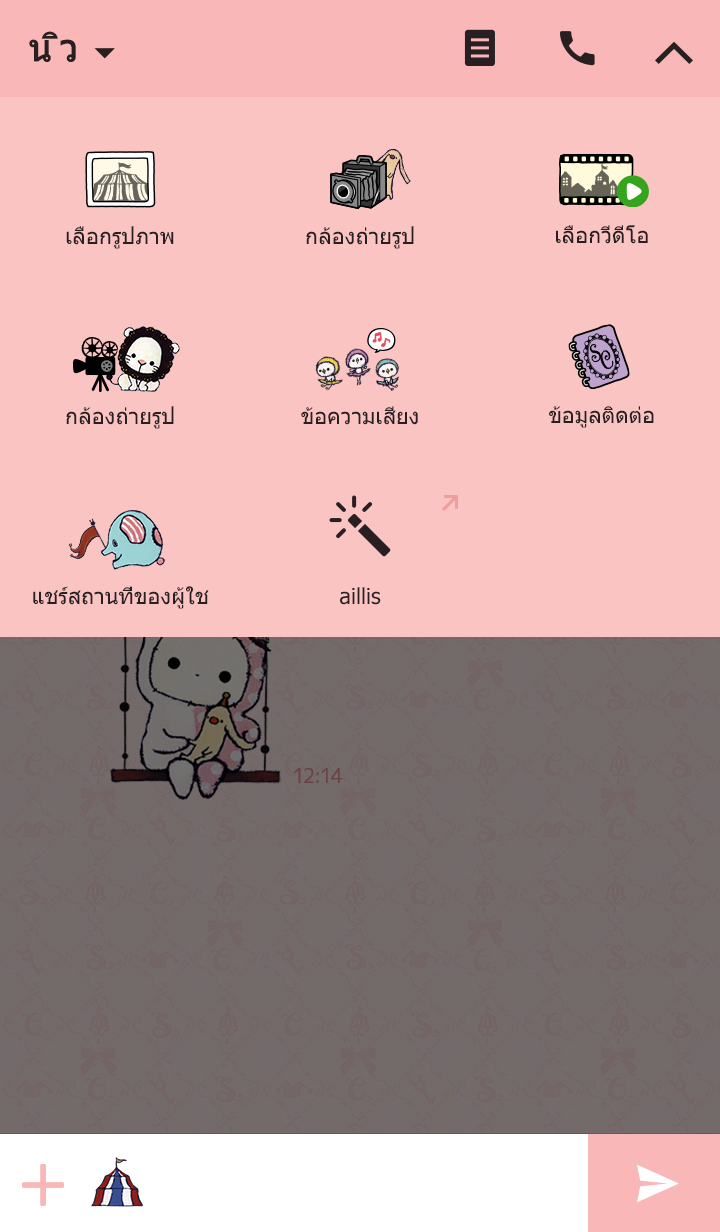Image resolution: width=720 pixels, height=1232 pixels.
Task: Open the circus tent sticker icon
Action: pos(117,1183)
